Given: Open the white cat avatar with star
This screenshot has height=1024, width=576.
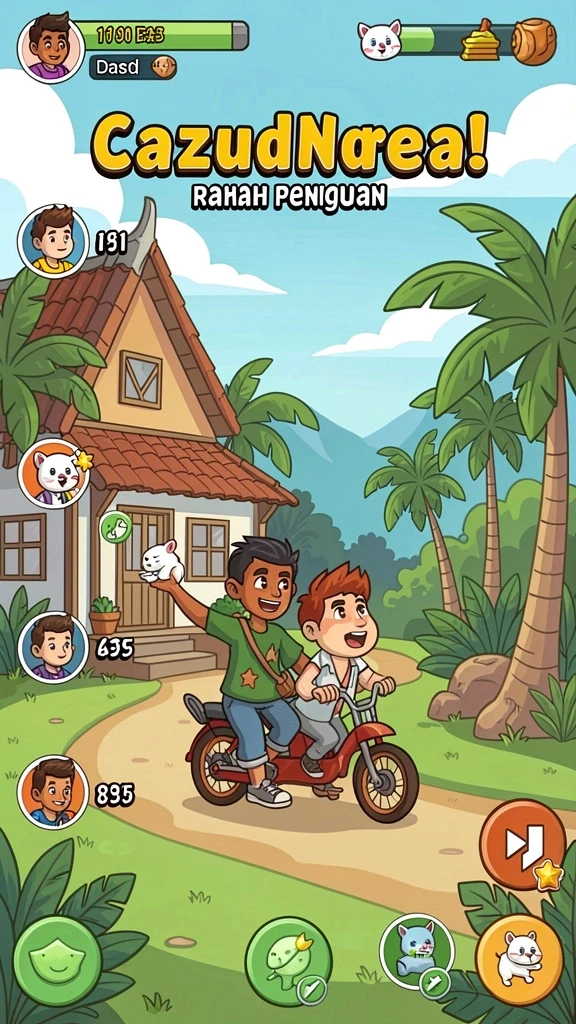Looking at the screenshot, I should pos(53,473).
